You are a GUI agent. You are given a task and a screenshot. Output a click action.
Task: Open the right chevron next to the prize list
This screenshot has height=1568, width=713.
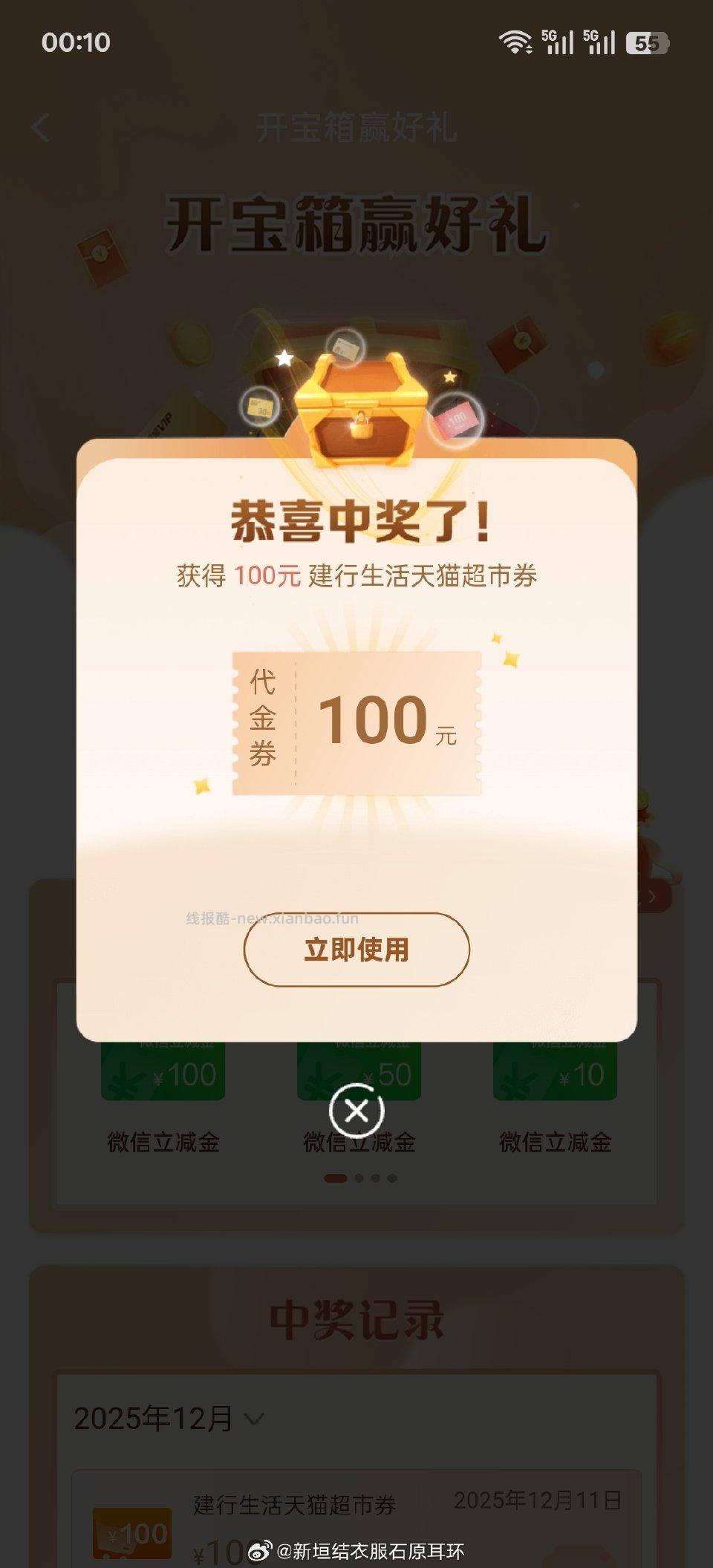pos(651,895)
